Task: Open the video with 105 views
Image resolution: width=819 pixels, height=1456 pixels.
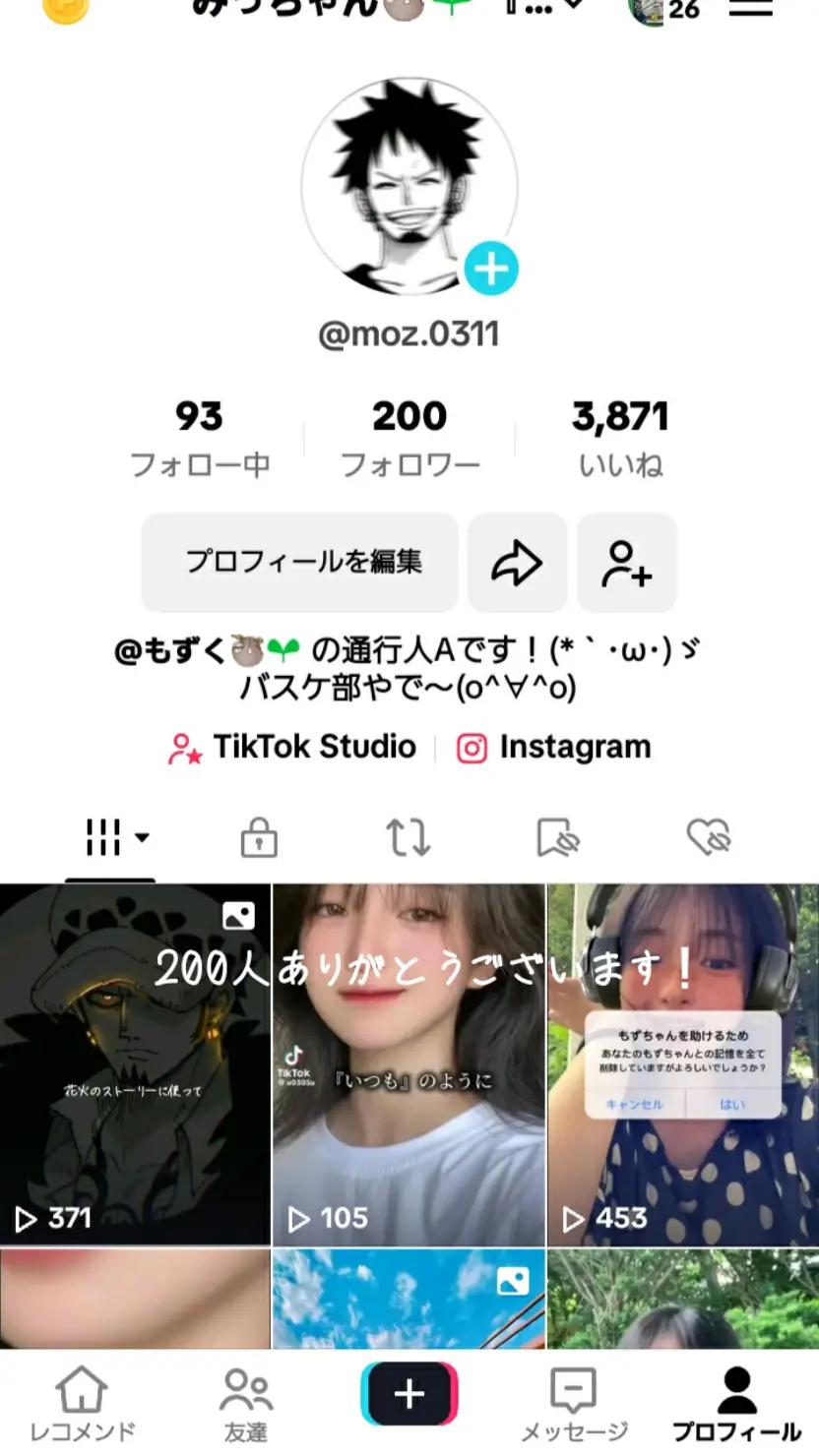Action: [x=409, y=1062]
